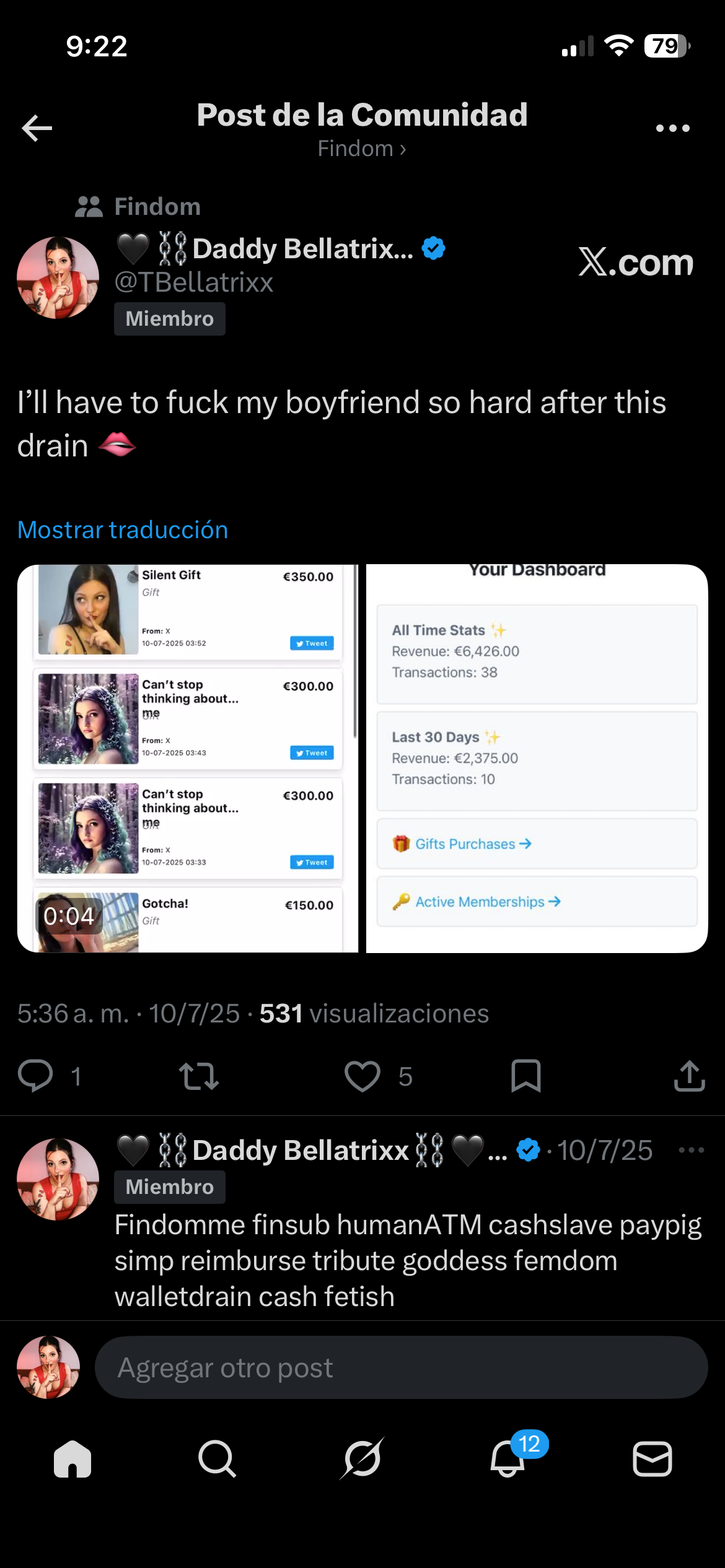Open options for the 10/7/25 reply
The width and height of the screenshot is (725, 1568).
click(x=691, y=1151)
